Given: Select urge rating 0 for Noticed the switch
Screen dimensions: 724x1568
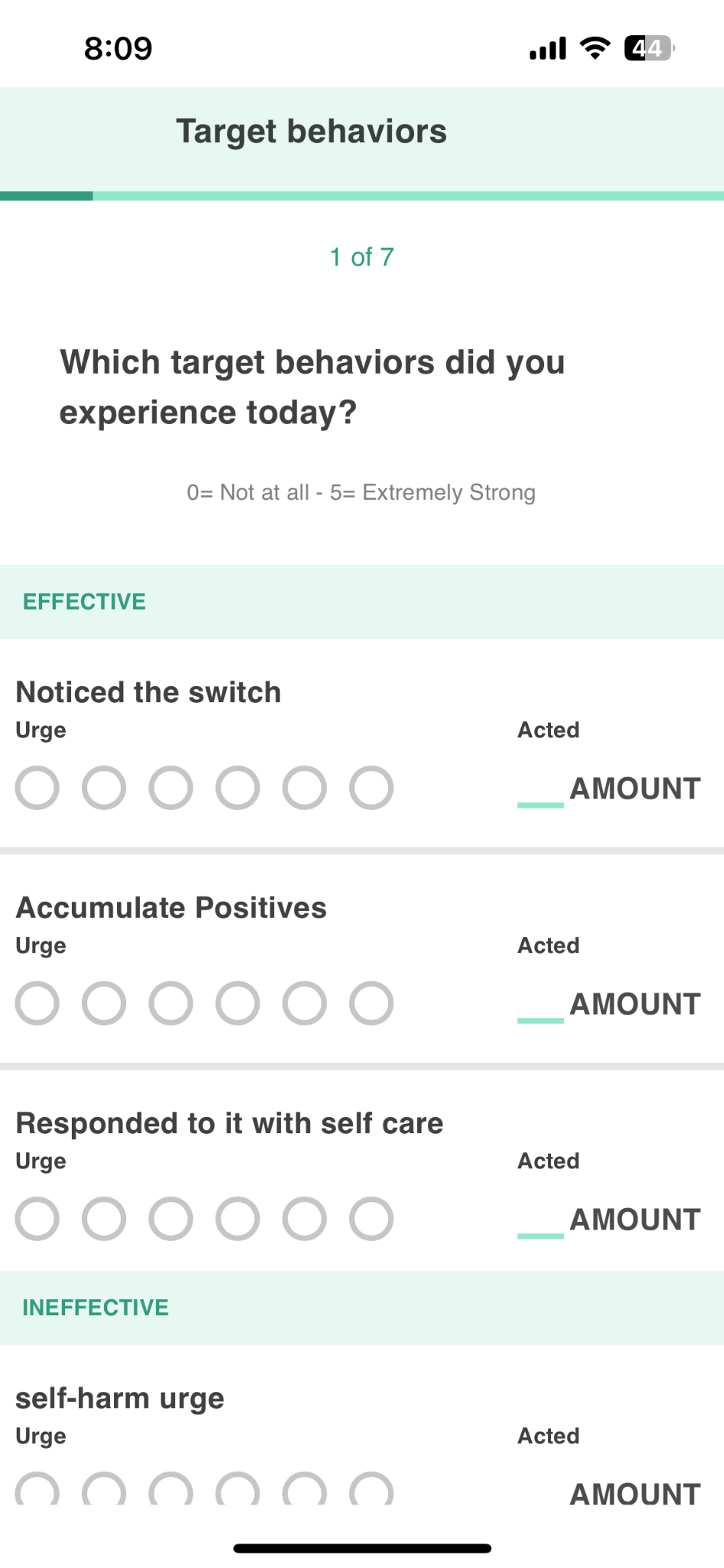Looking at the screenshot, I should coord(38,787).
